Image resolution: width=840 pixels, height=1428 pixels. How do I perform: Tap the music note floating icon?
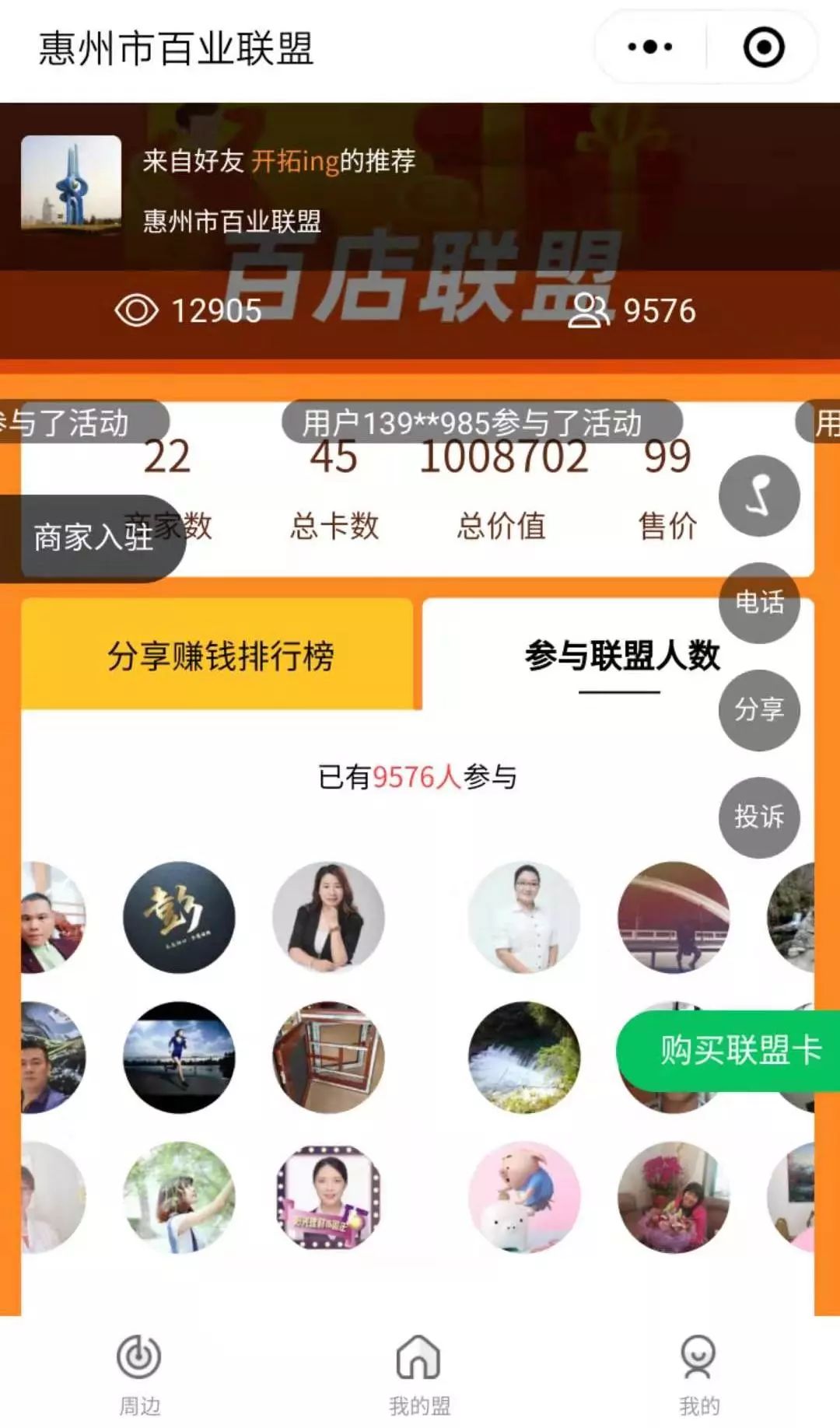pos(760,496)
